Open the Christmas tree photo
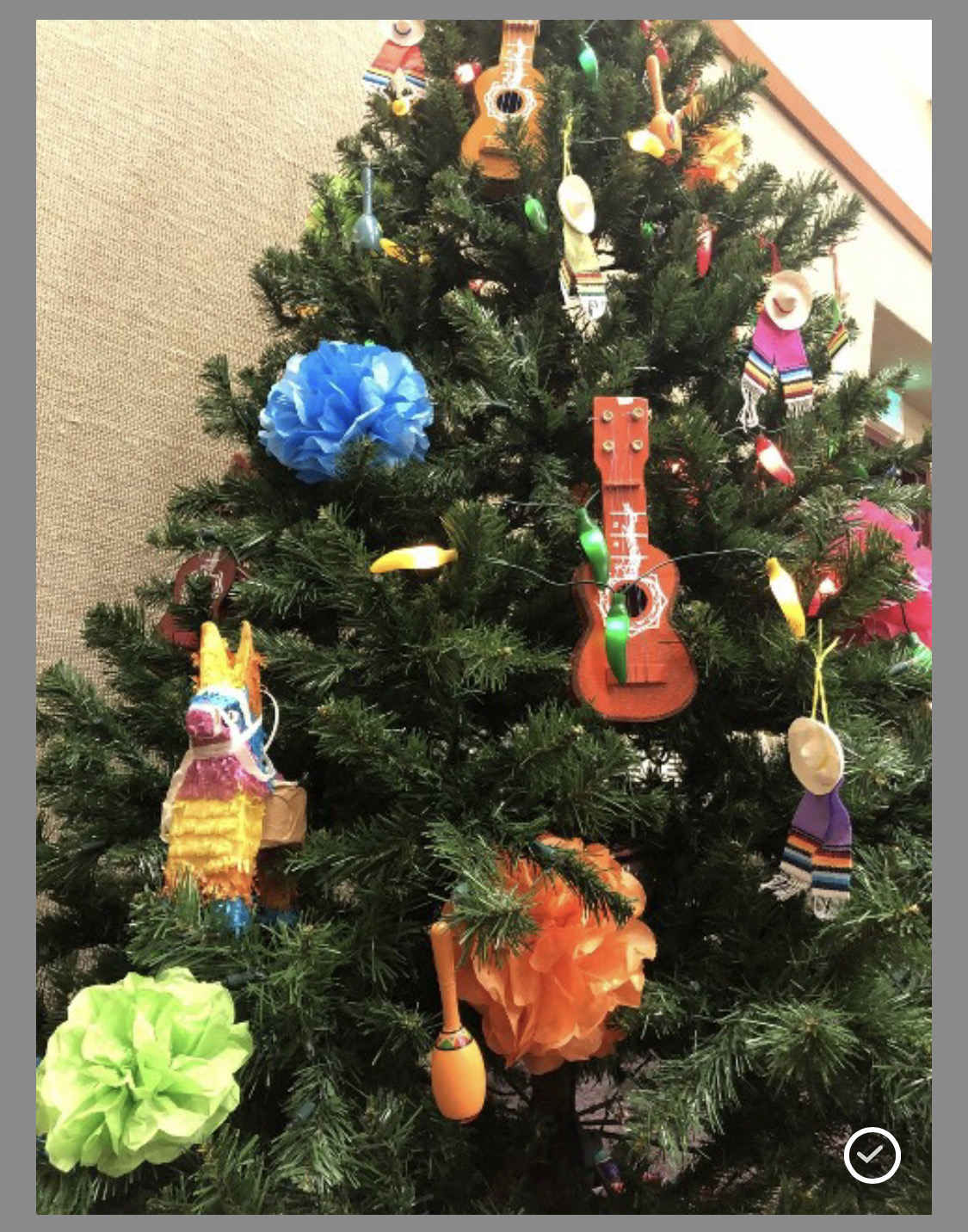Screen dimensions: 968x1232 tap(484, 616)
